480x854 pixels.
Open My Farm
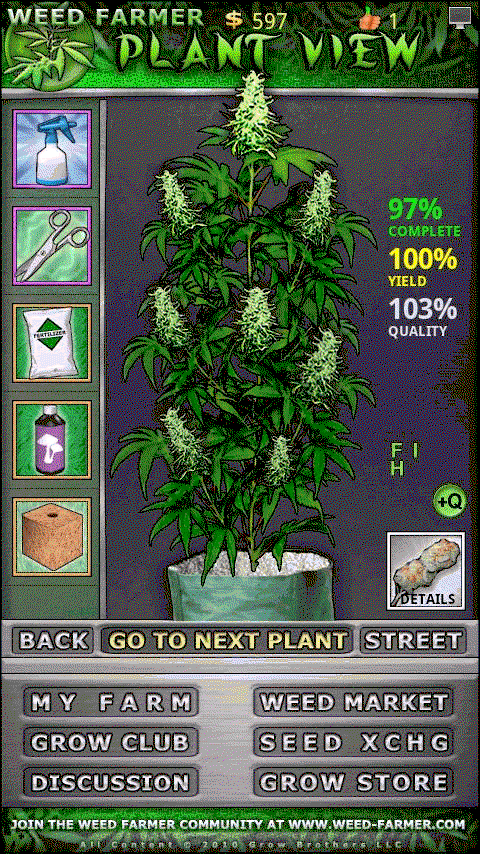111,702
